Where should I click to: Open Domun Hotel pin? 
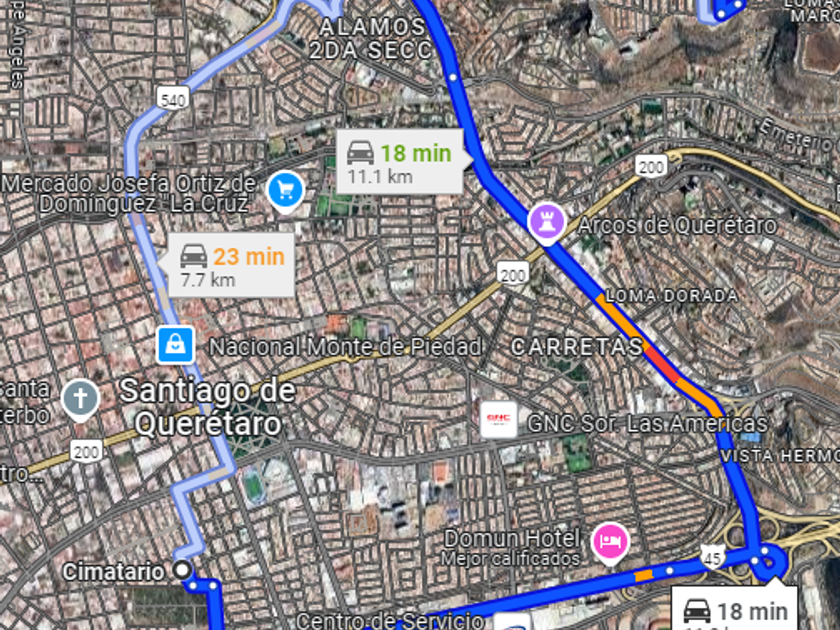pos(607,542)
